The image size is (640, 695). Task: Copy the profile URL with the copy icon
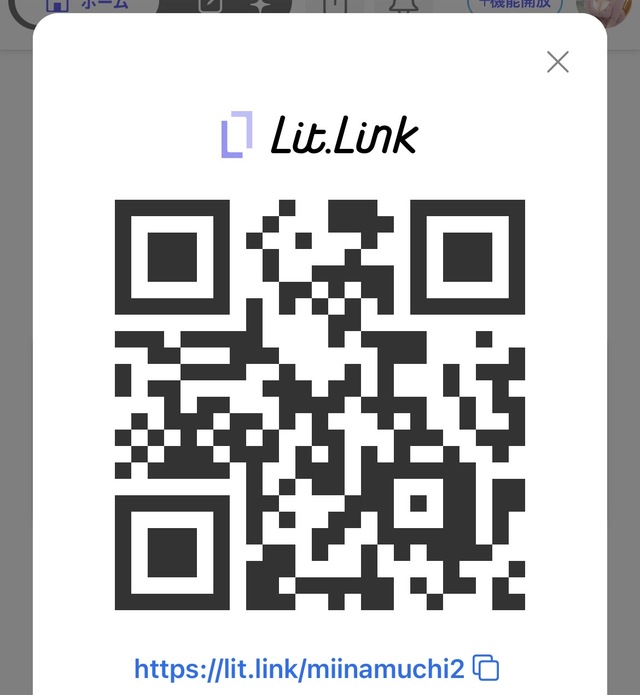pos(486,668)
